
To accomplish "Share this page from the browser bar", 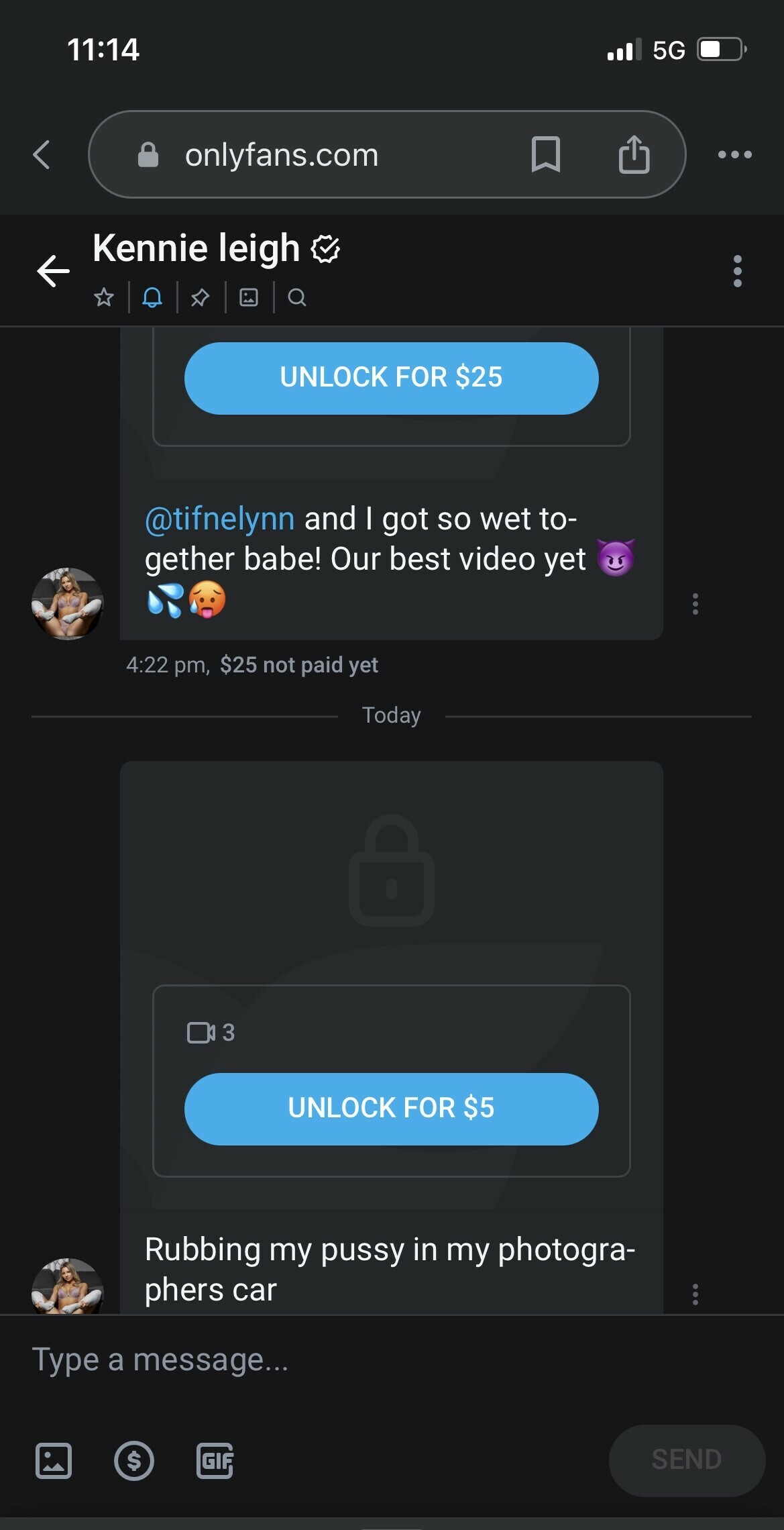I will (x=634, y=154).
